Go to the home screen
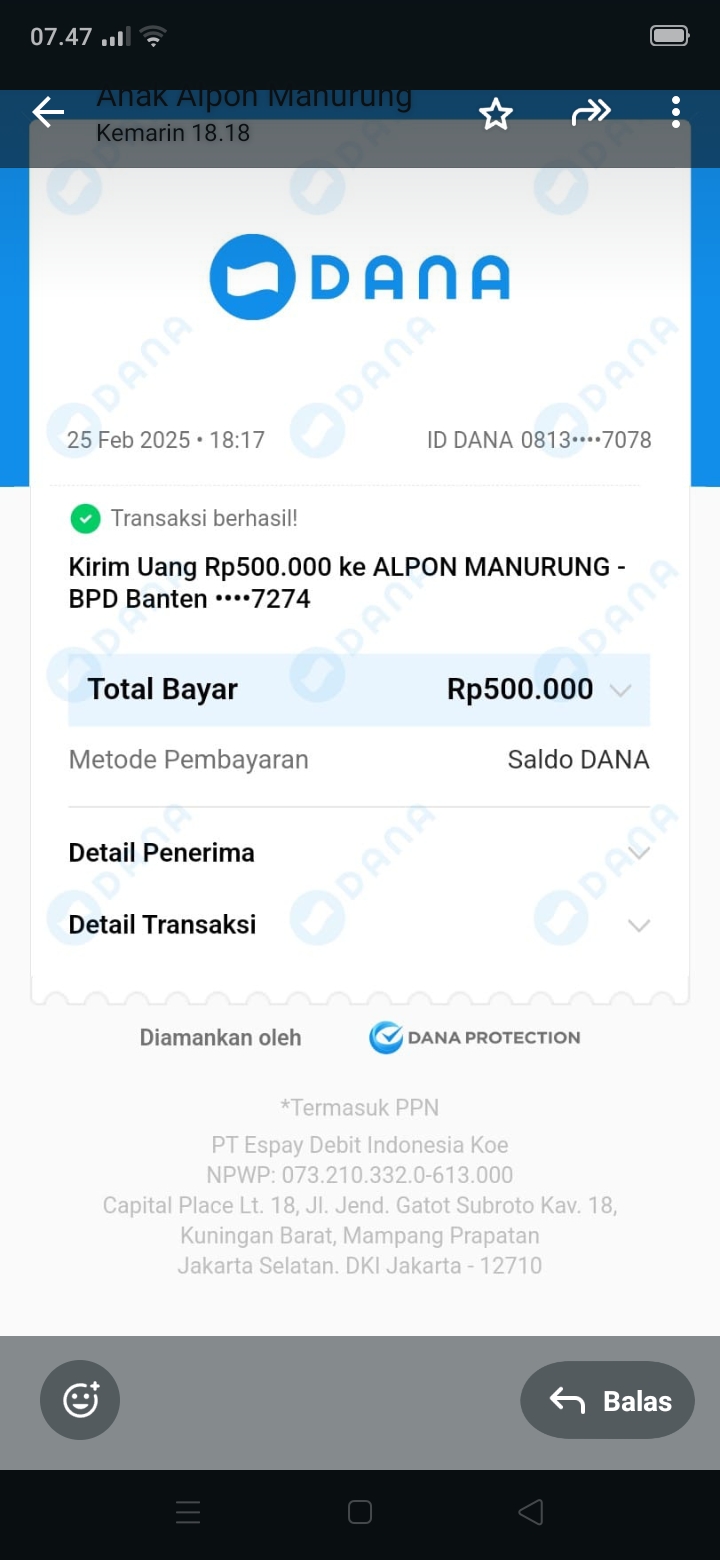Screen dimensions: 720x1560 pos(360,1512)
